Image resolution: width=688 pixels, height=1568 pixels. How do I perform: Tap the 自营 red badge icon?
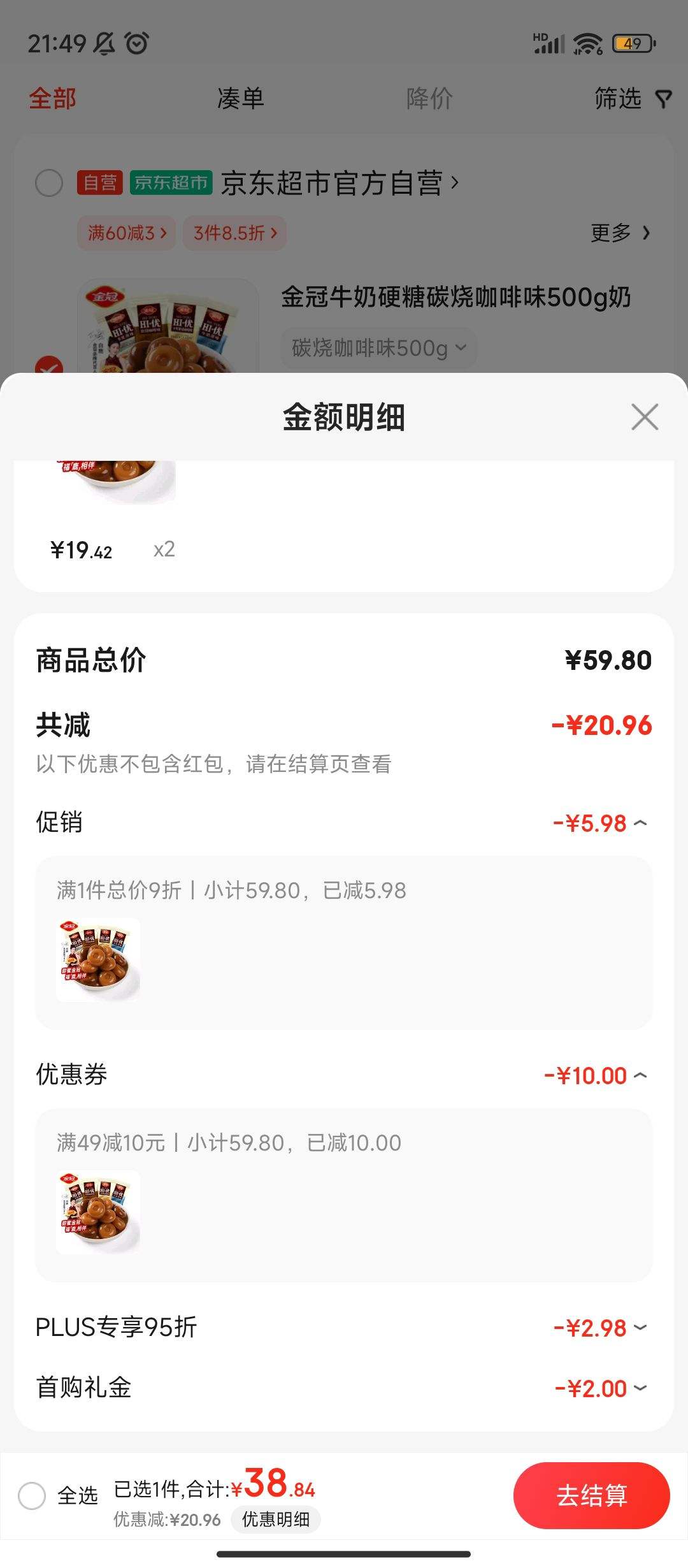pos(99,182)
